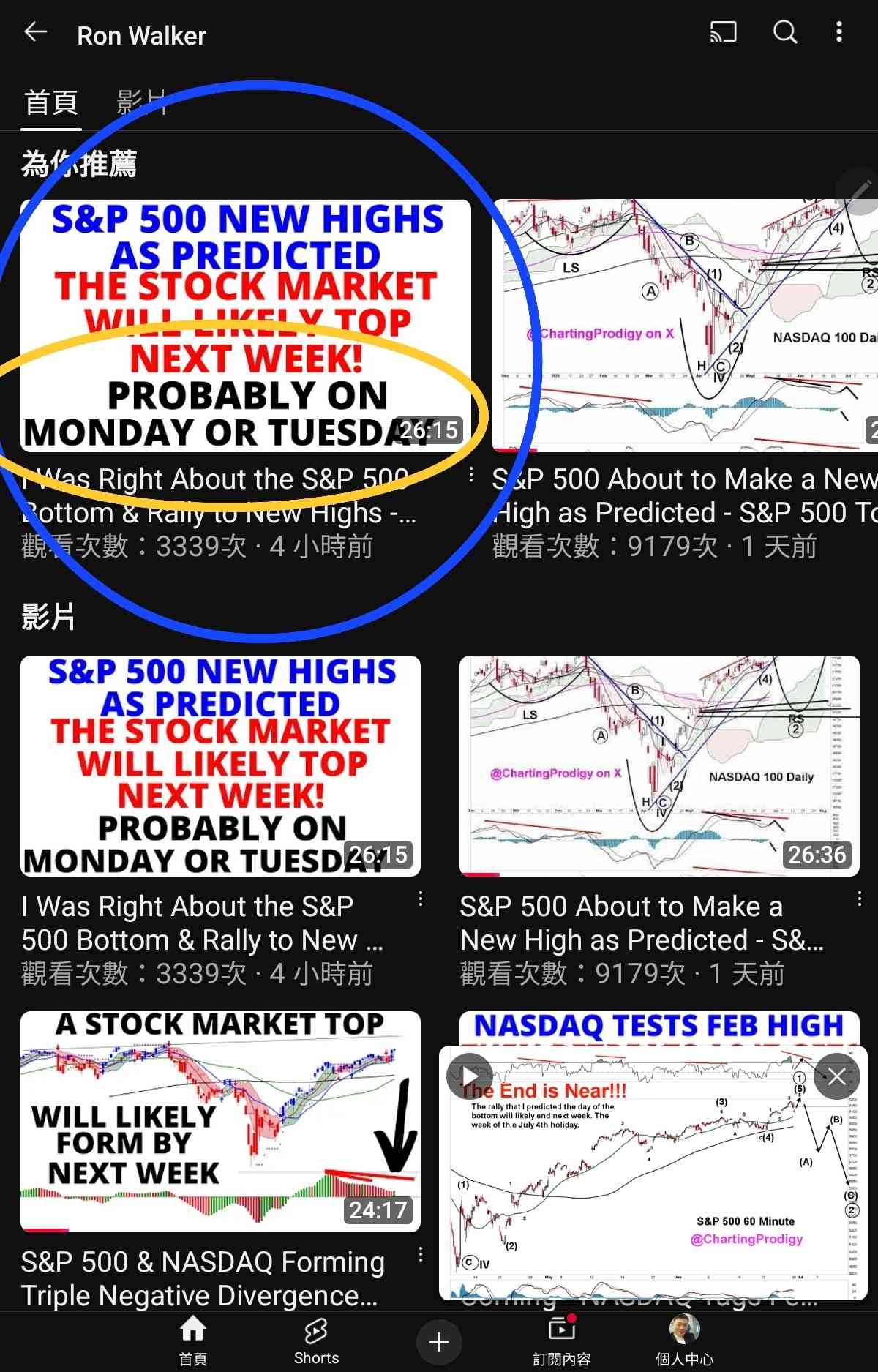Image resolution: width=878 pixels, height=1372 pixels.
Task: Search within the channel
Action: pyautogui.click(x=784, y=33)
